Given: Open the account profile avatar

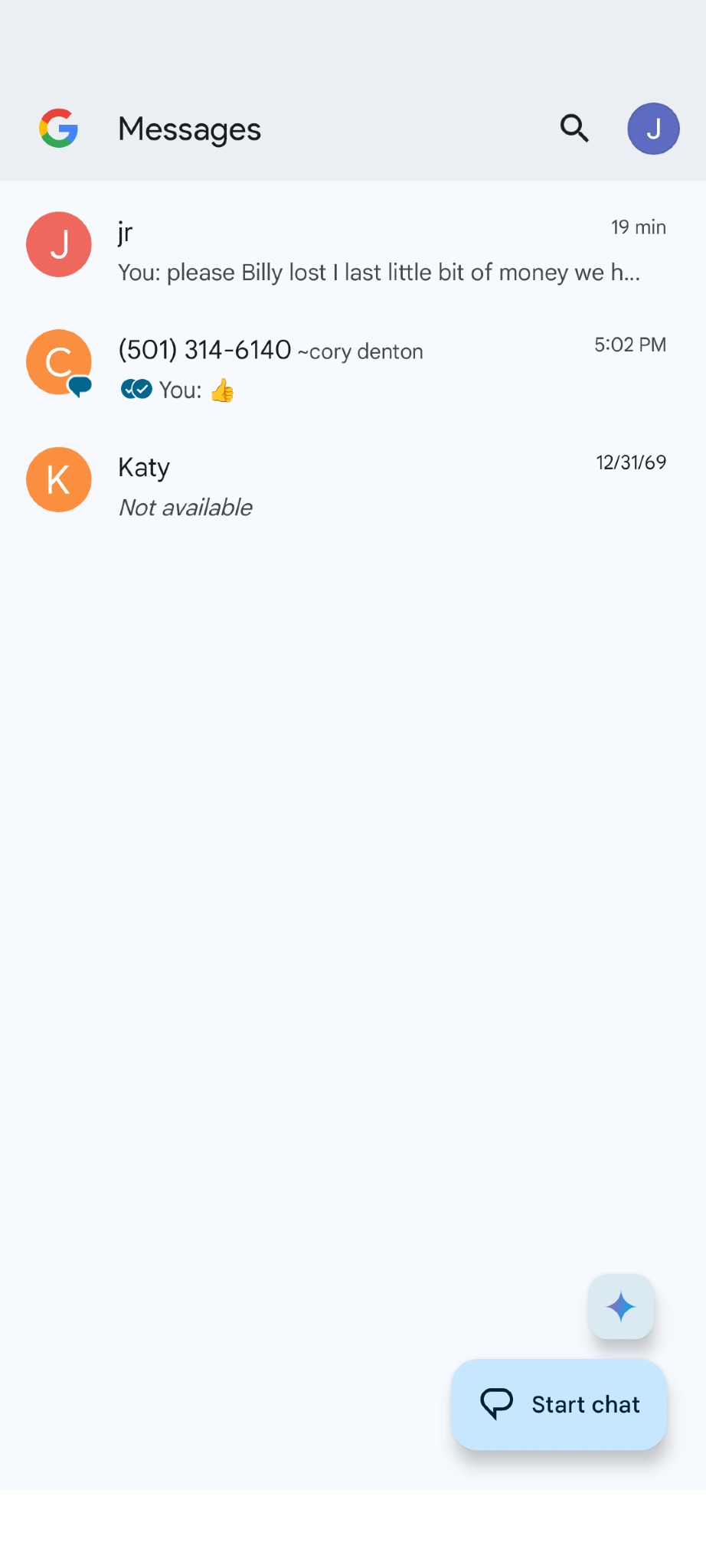Looking at the screenshot, I should click(653, 129).
